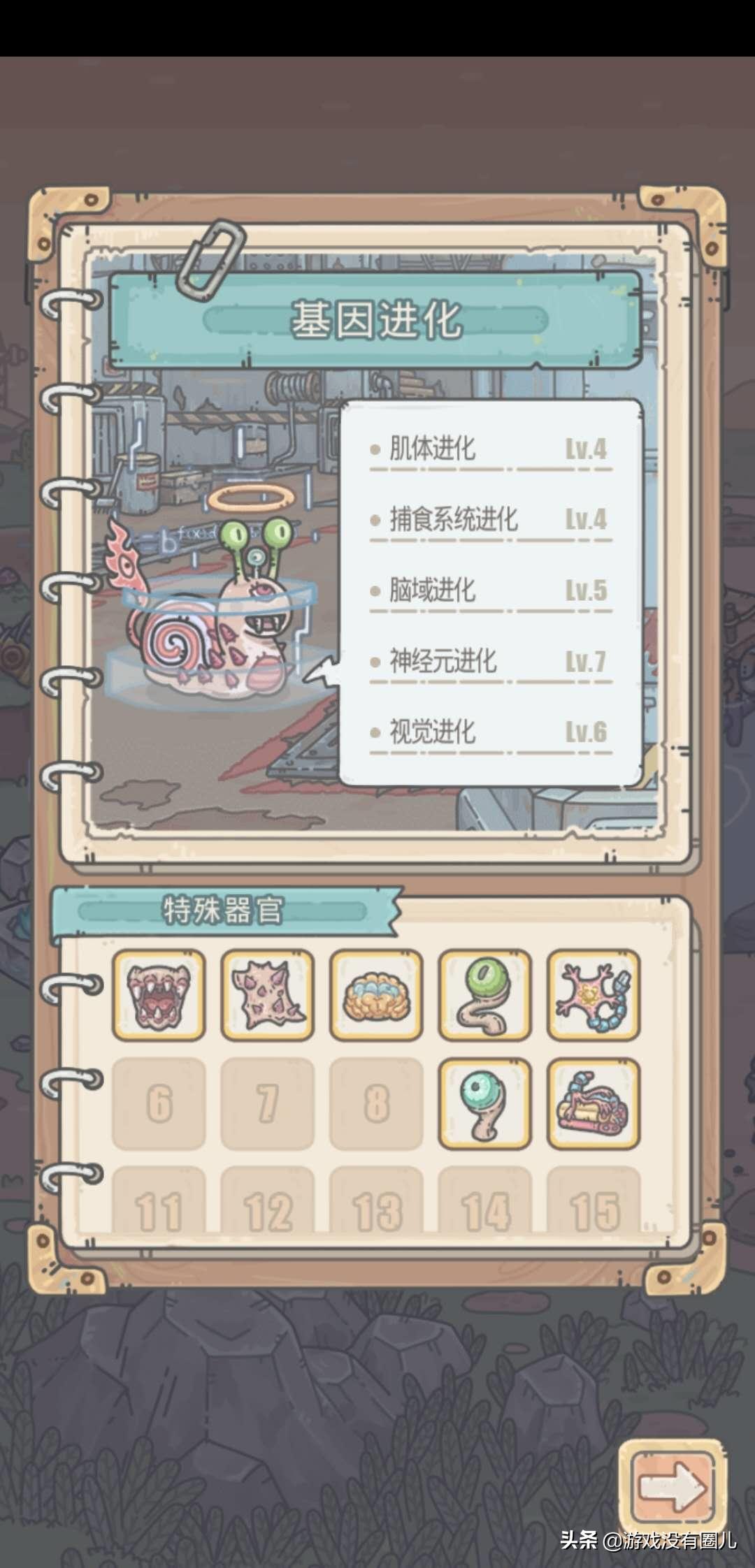Select the blue eye organ in slot nine

coord(484,1103)
